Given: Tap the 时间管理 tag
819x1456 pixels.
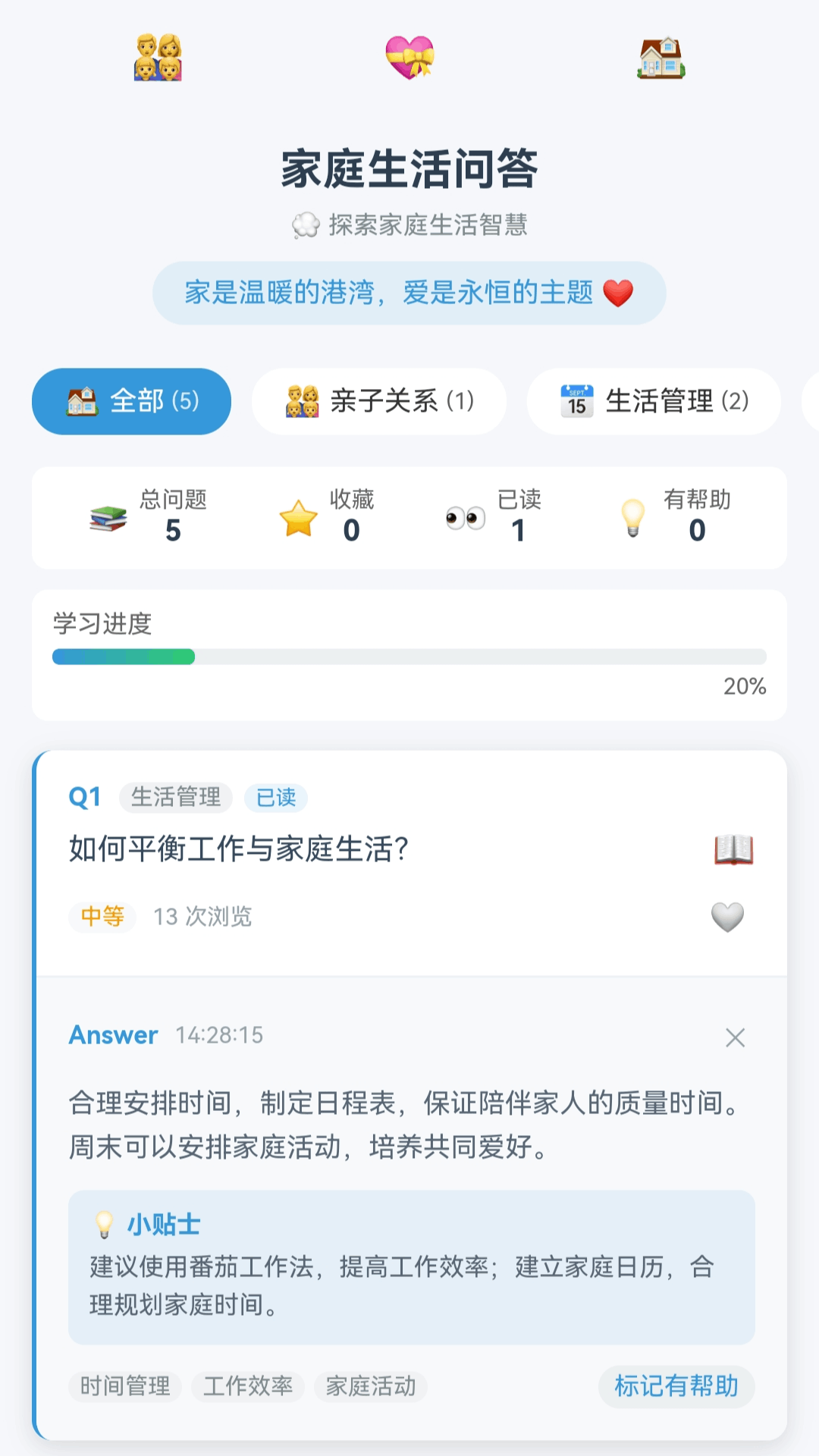Looking at the screenshot, I should [125, 1386].
